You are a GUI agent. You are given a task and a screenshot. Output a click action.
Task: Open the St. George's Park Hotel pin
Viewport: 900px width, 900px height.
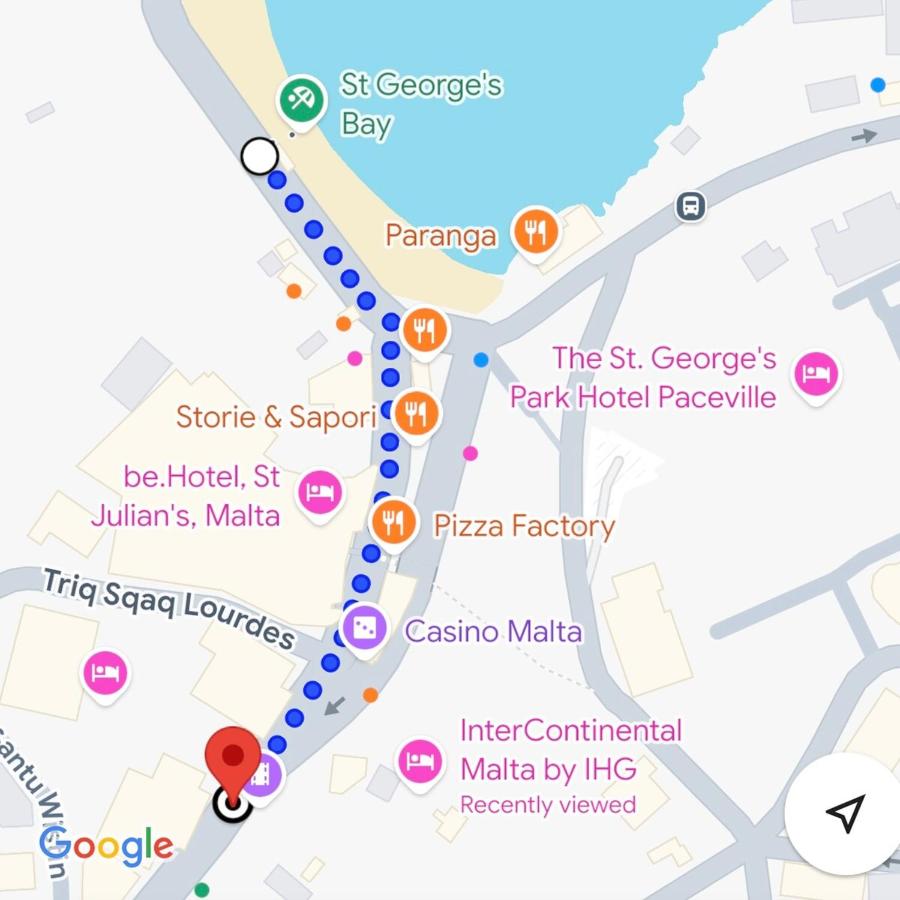tap(815, 373)
